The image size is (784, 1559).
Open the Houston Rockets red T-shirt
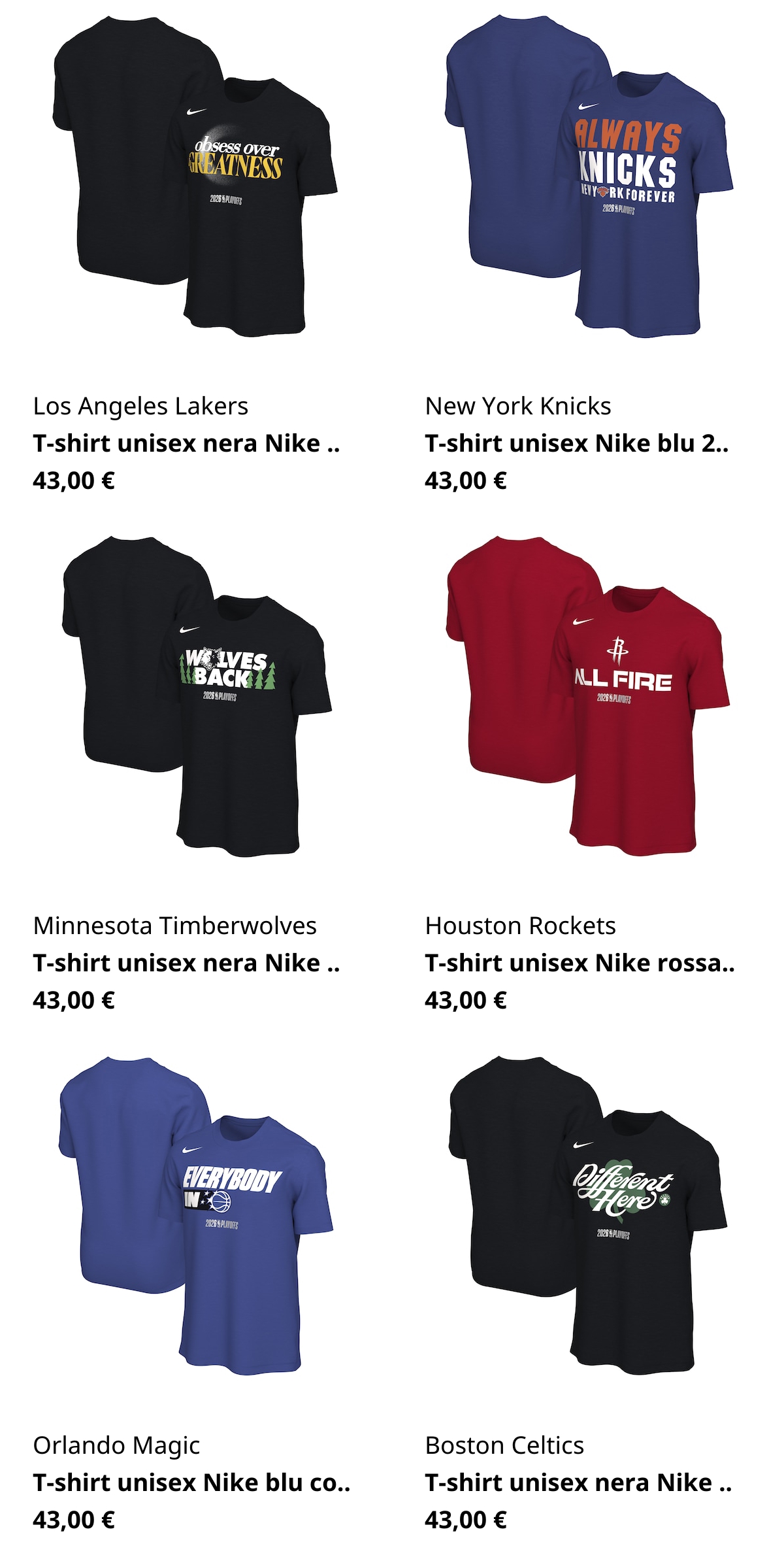[588, 696]
